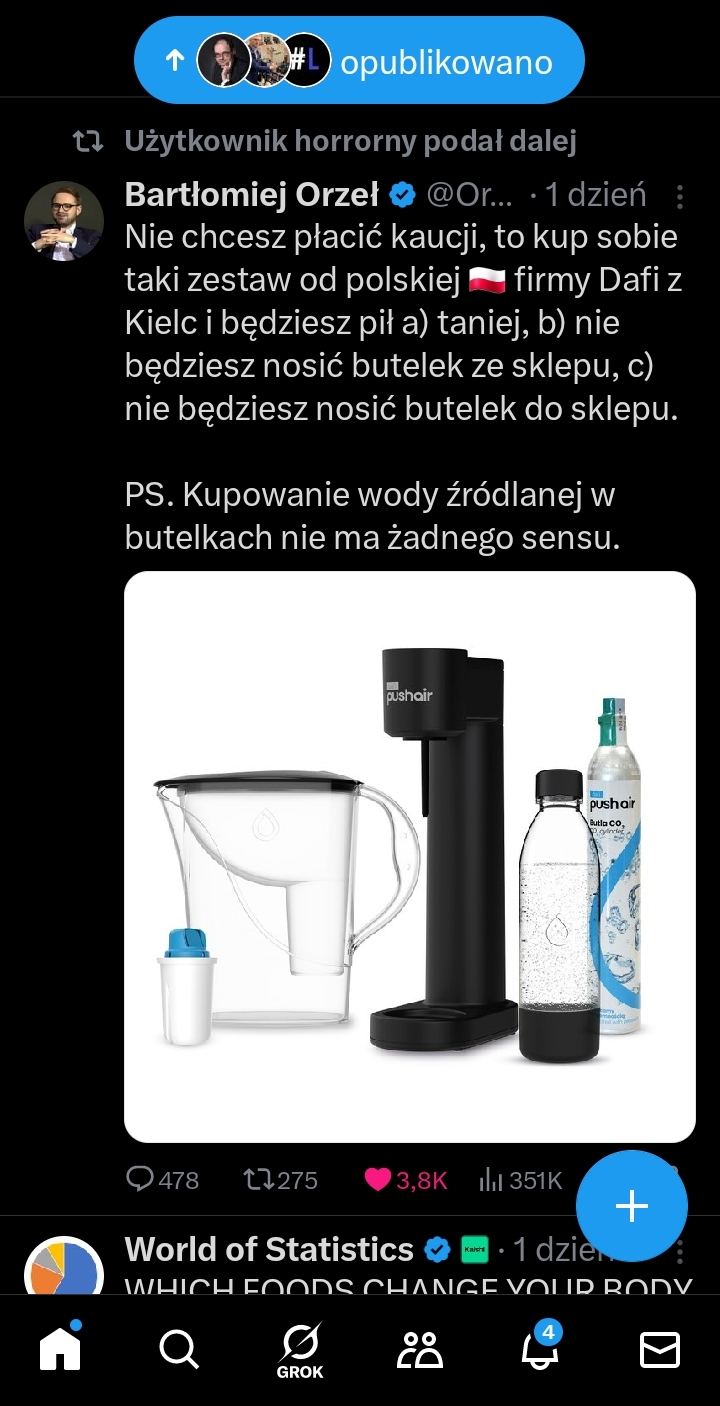Screen dimensions: 720x1406
Task: Open the 'Użytkownik horrorny podał dalej' repost label
Action: pos(350,142)
